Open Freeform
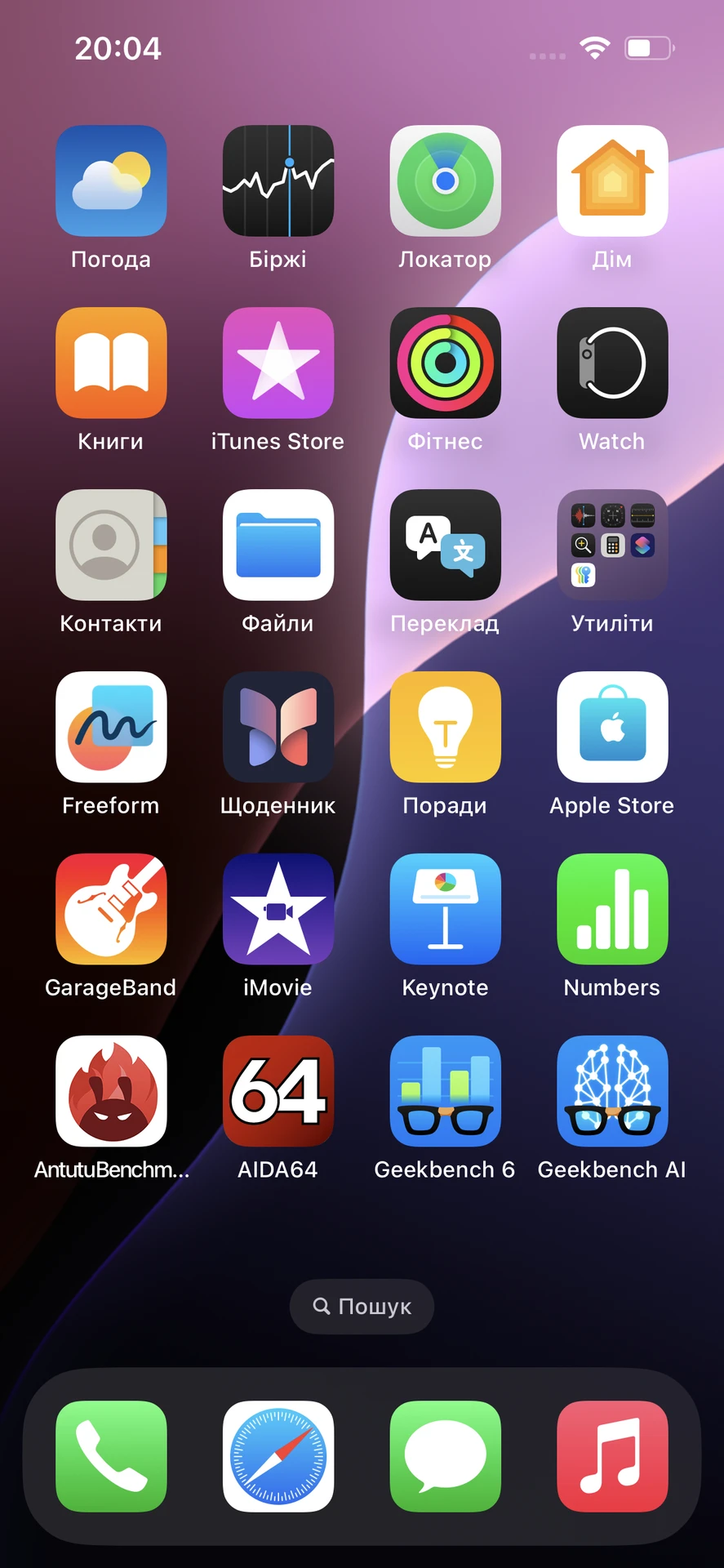This screenshot has height=1568, width=724. pyautogui.click(x=111, y=727)
